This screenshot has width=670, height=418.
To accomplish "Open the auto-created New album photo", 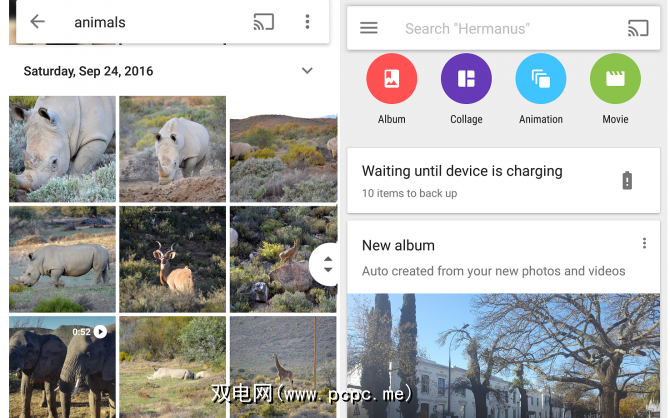I will 503,355.
